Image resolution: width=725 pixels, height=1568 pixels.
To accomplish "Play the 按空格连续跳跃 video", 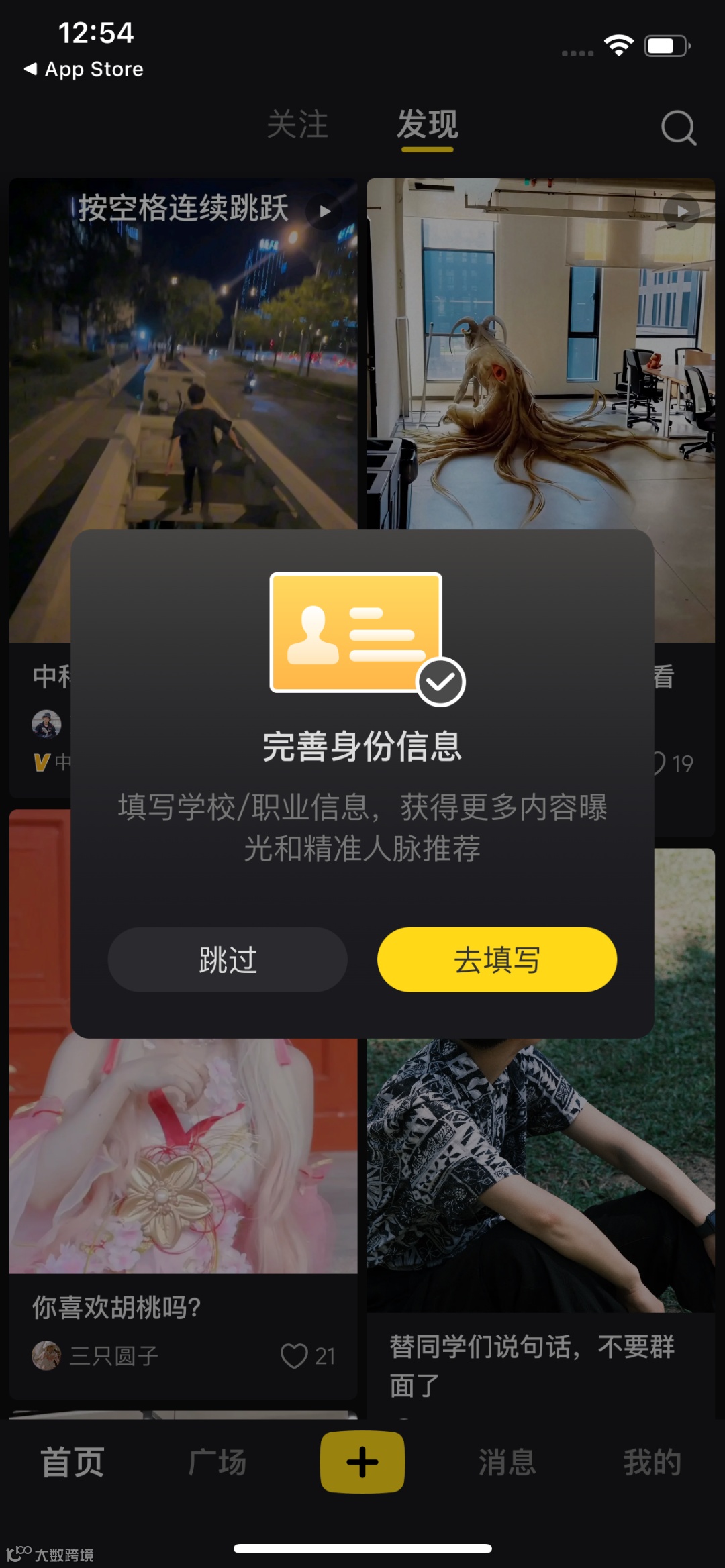I will click(324, 210).
